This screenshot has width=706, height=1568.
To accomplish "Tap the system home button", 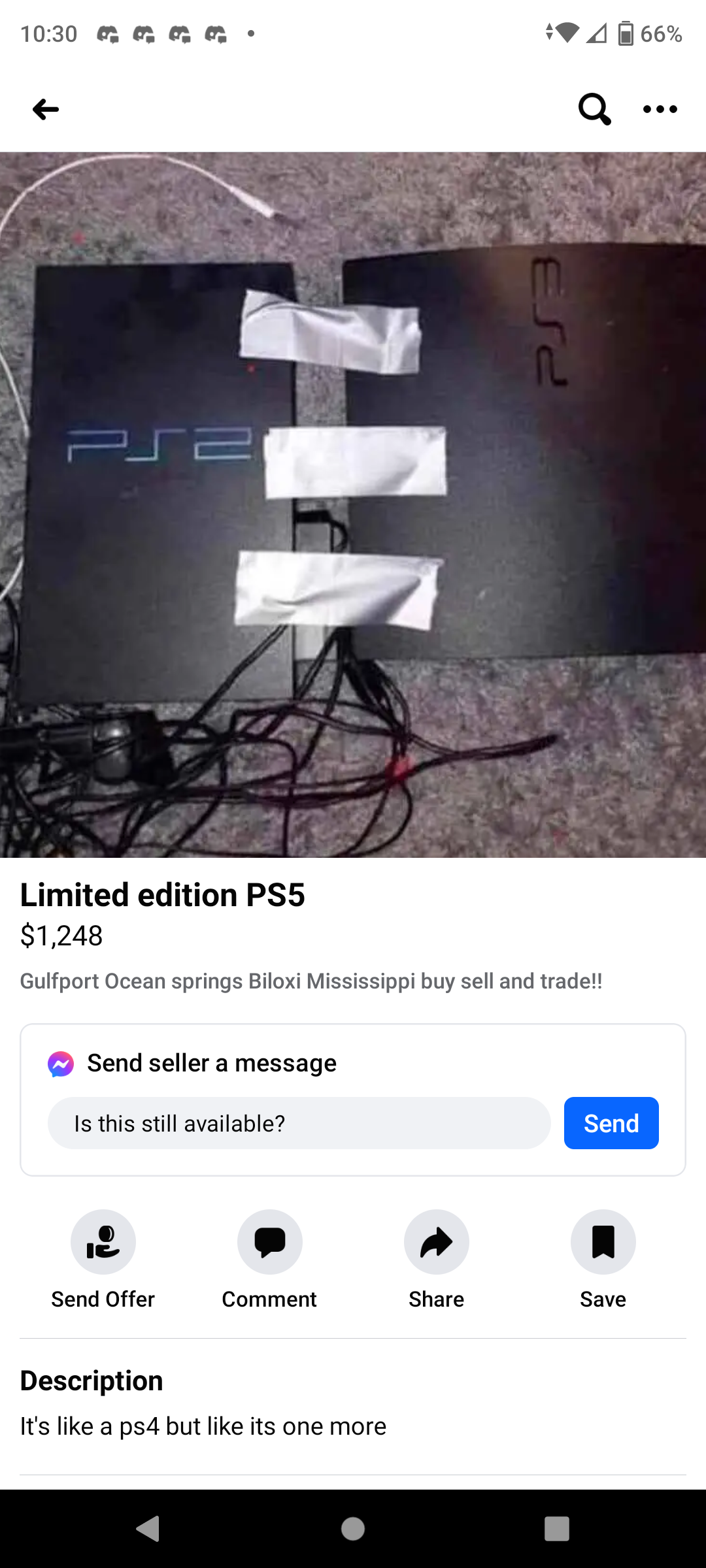I will [x=353, y=1529].
